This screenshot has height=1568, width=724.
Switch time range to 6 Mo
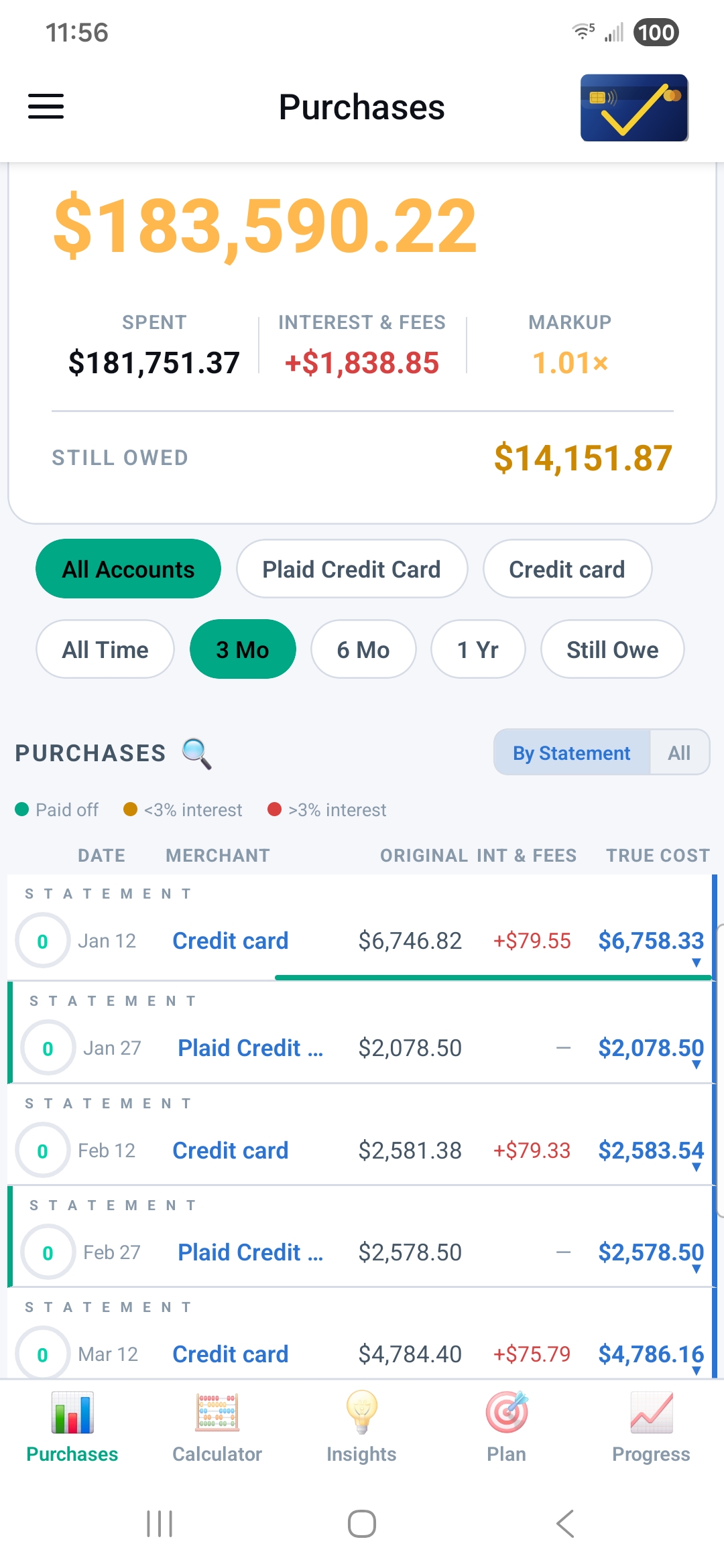363,649
